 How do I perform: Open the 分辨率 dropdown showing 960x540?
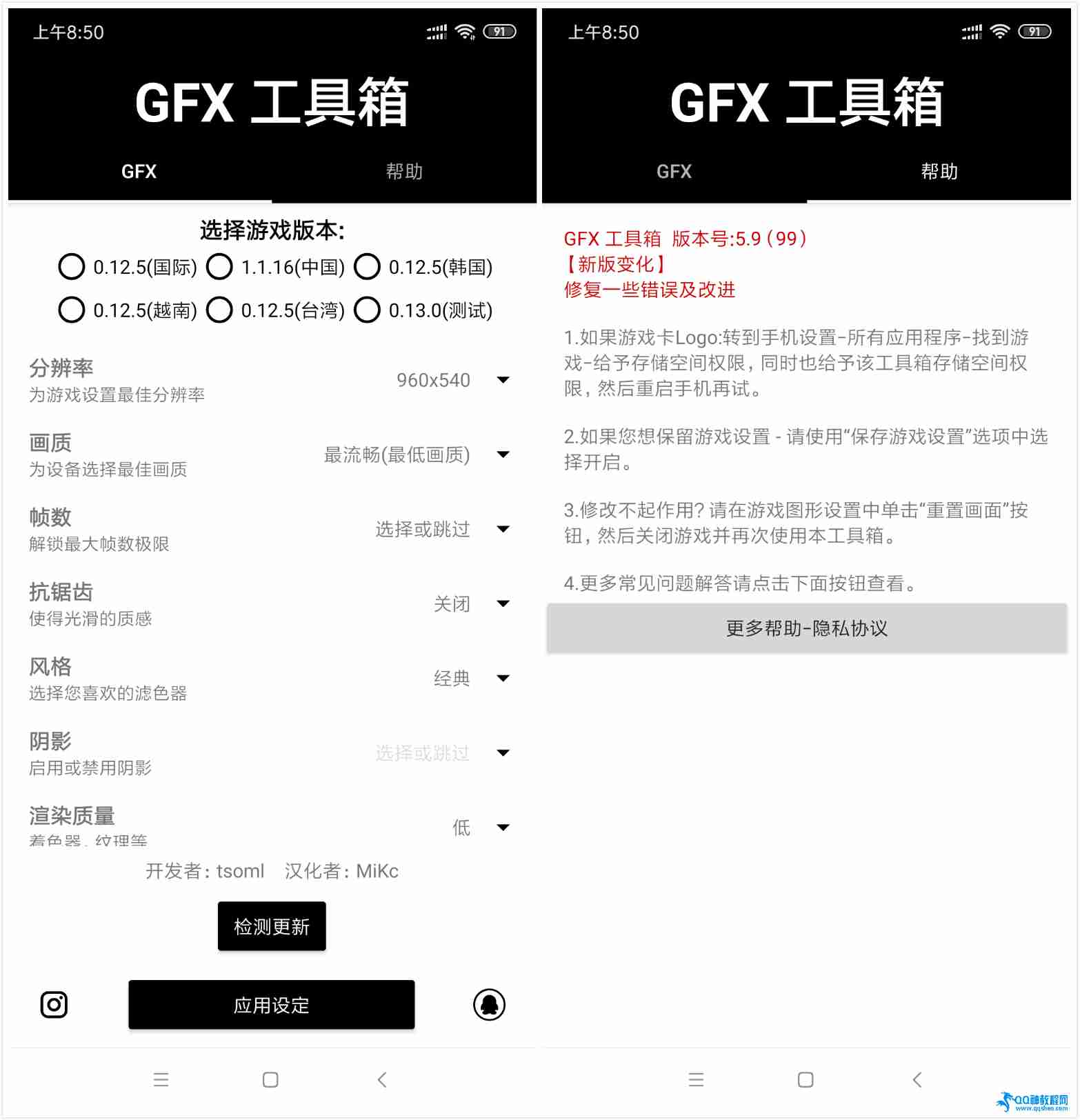(452, 380)
